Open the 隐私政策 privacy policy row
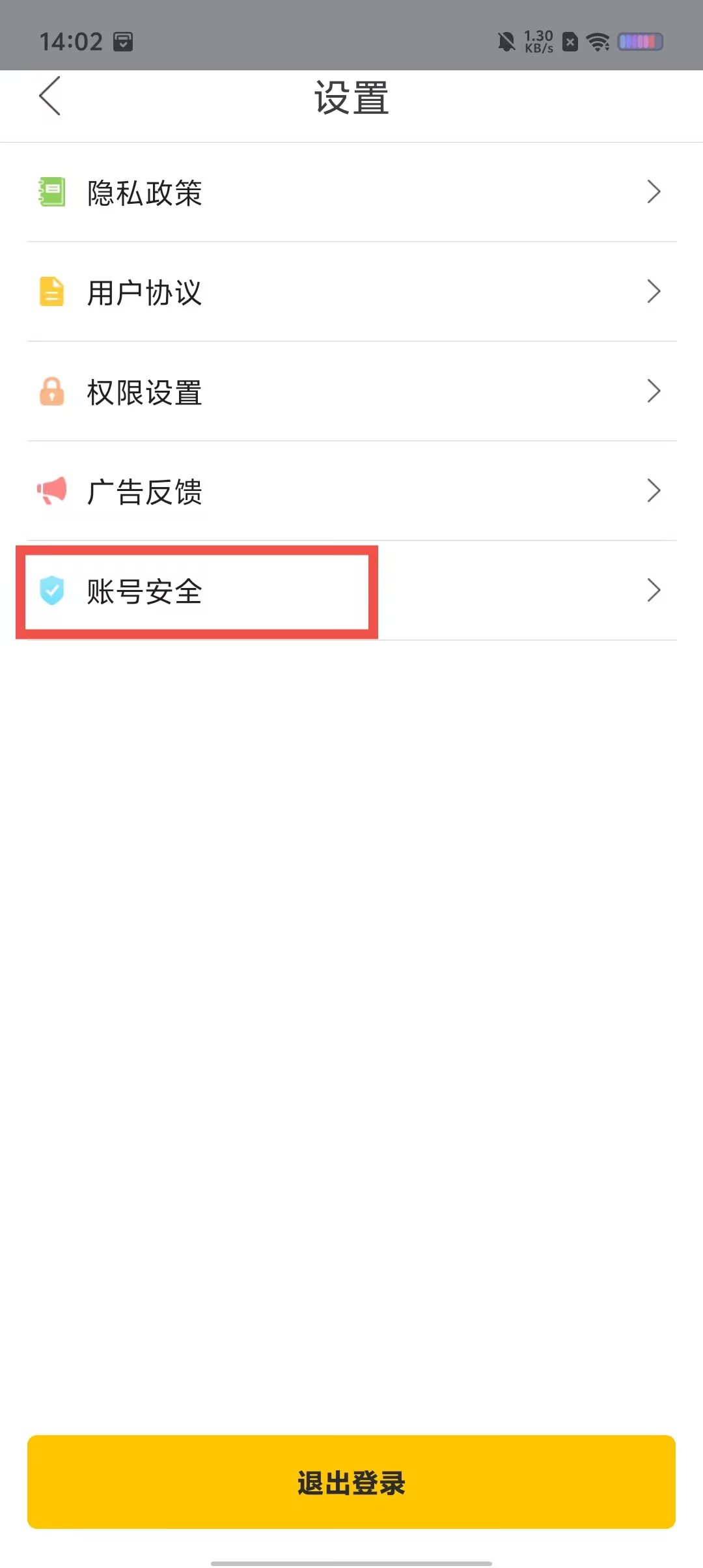Screen dimensions: 703x1568 point(351,193)
